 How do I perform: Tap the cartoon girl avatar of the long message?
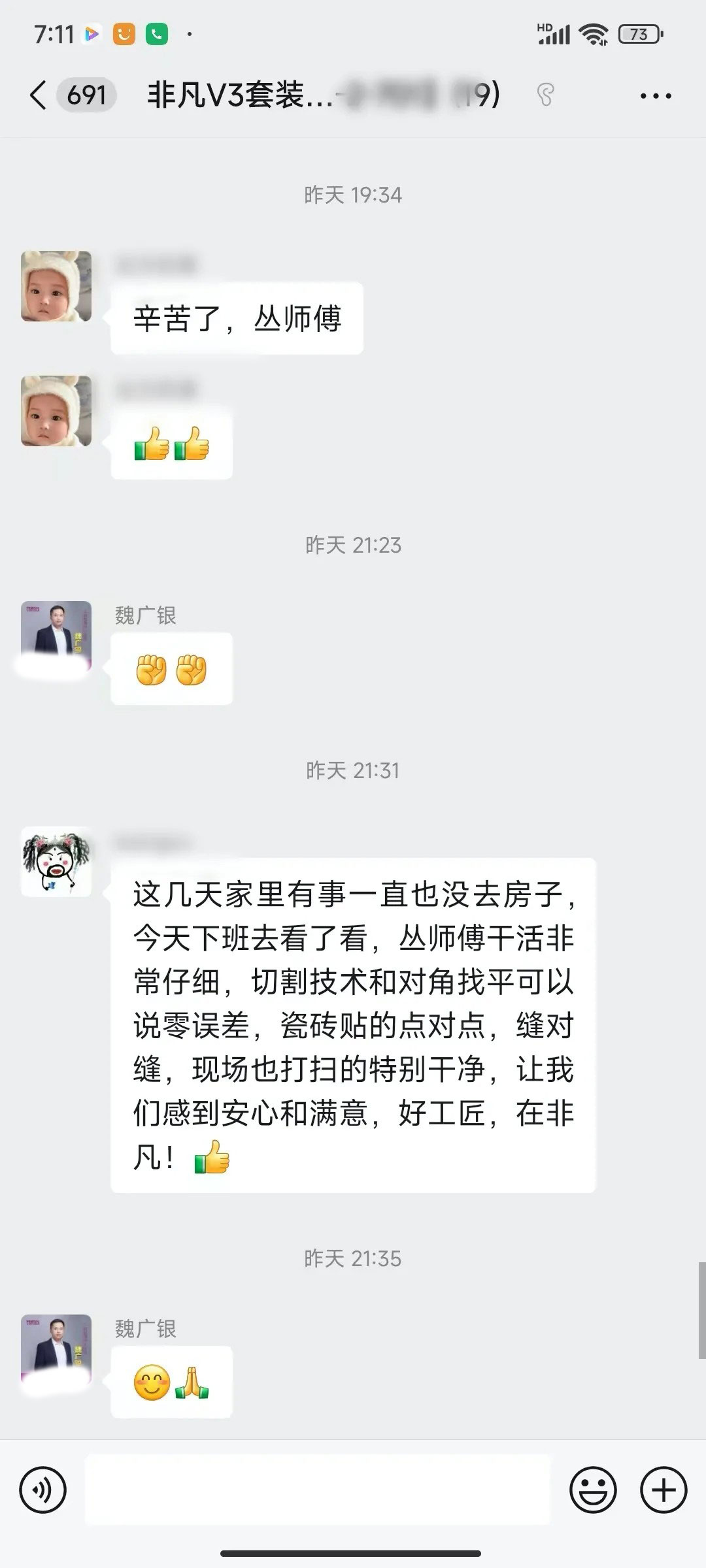coord(56,861)
